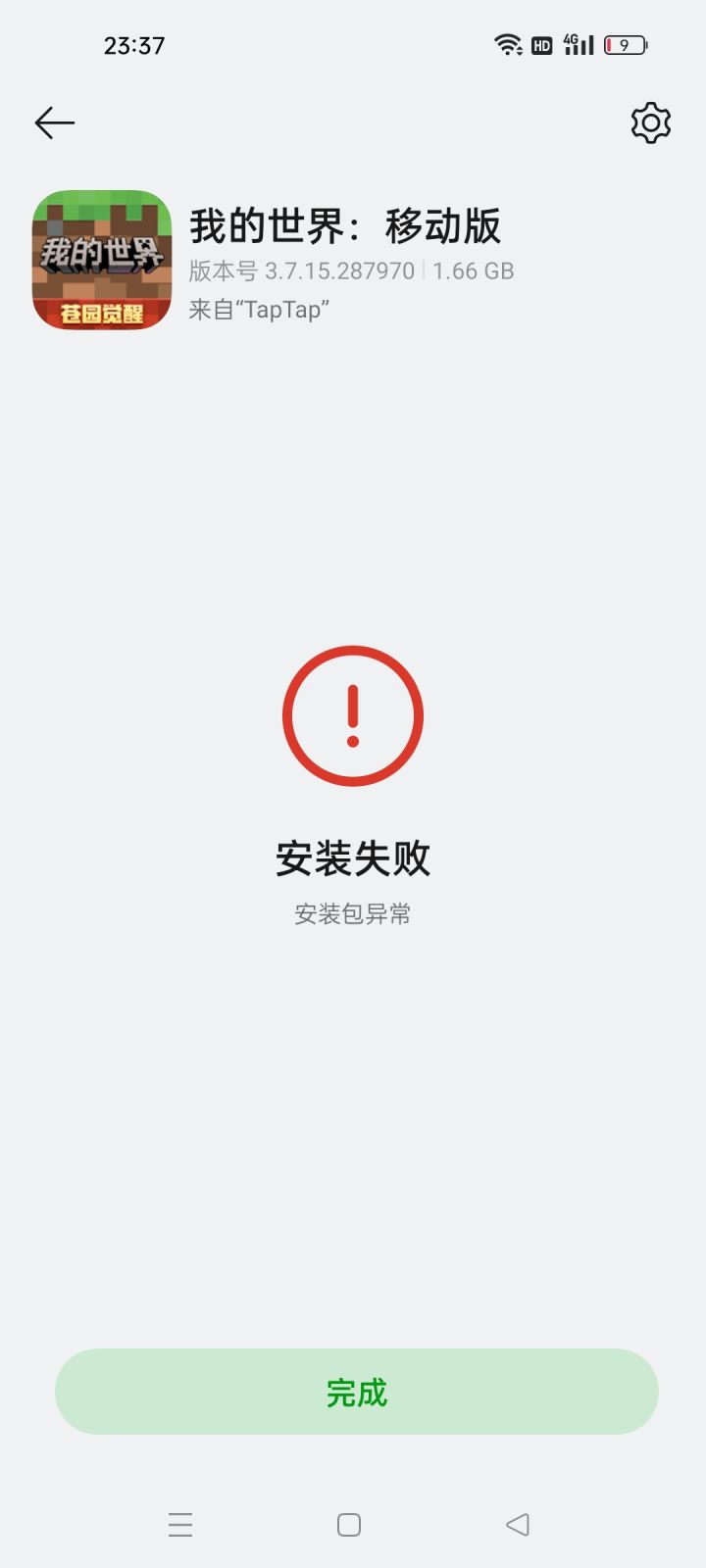Open recent apps from the navigation bar
Screen dimensions: 706x1568
pyautogui.click(x=180, y=1524)
